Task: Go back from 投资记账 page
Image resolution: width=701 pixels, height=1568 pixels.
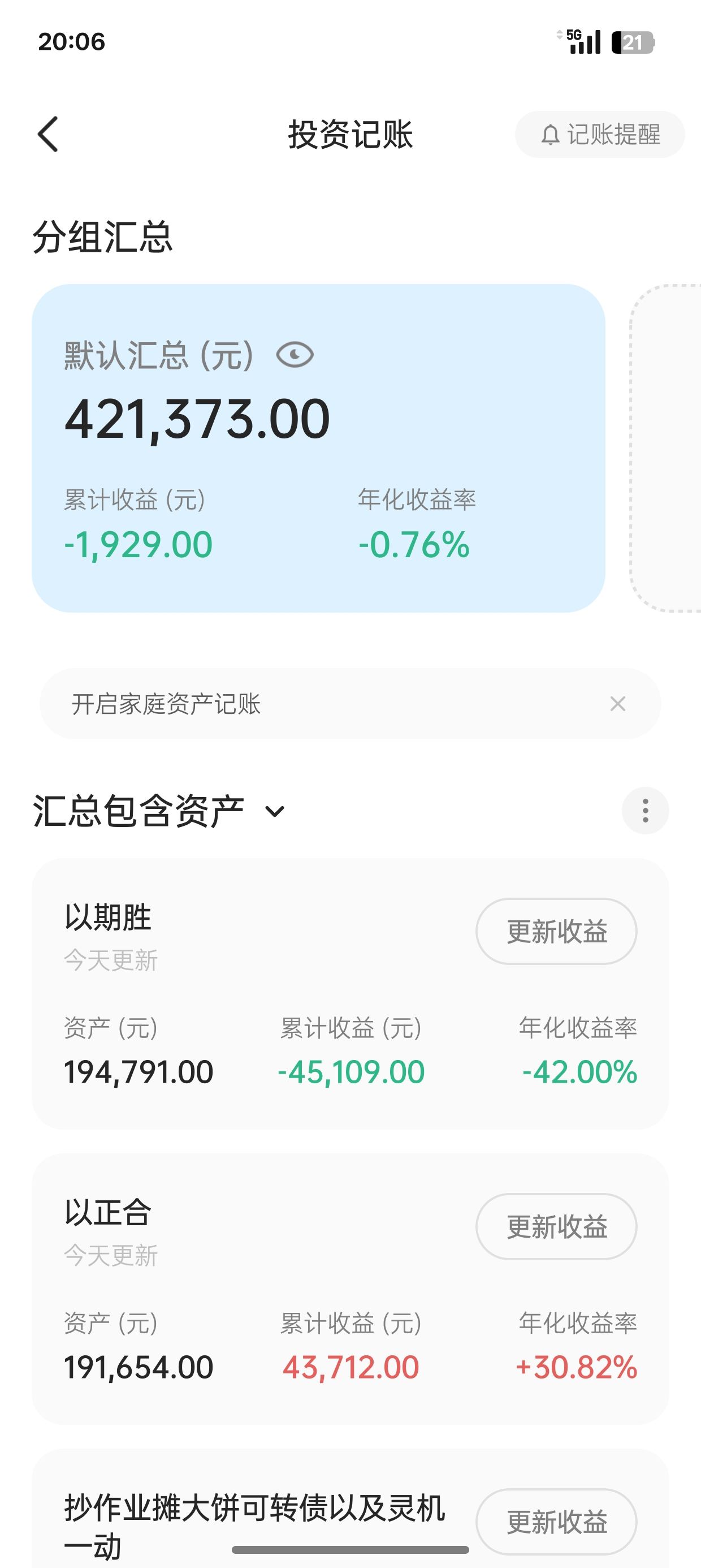Action: pos(48,134)
